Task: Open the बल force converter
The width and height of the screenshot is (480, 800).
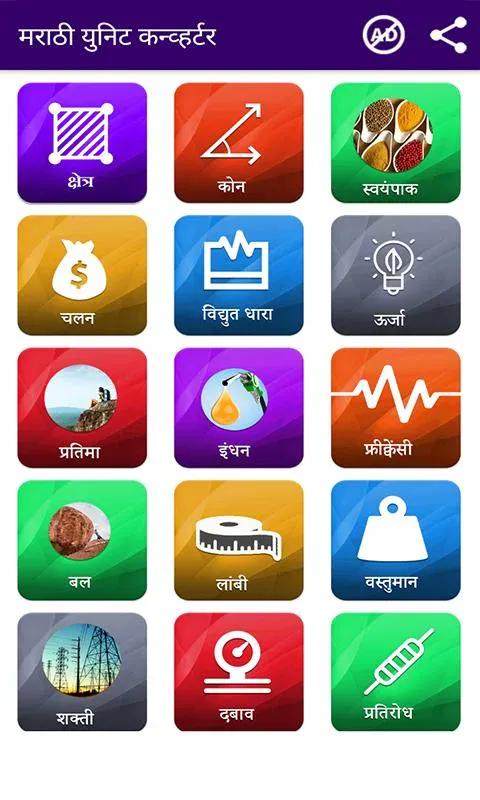Action: (82, 540)
